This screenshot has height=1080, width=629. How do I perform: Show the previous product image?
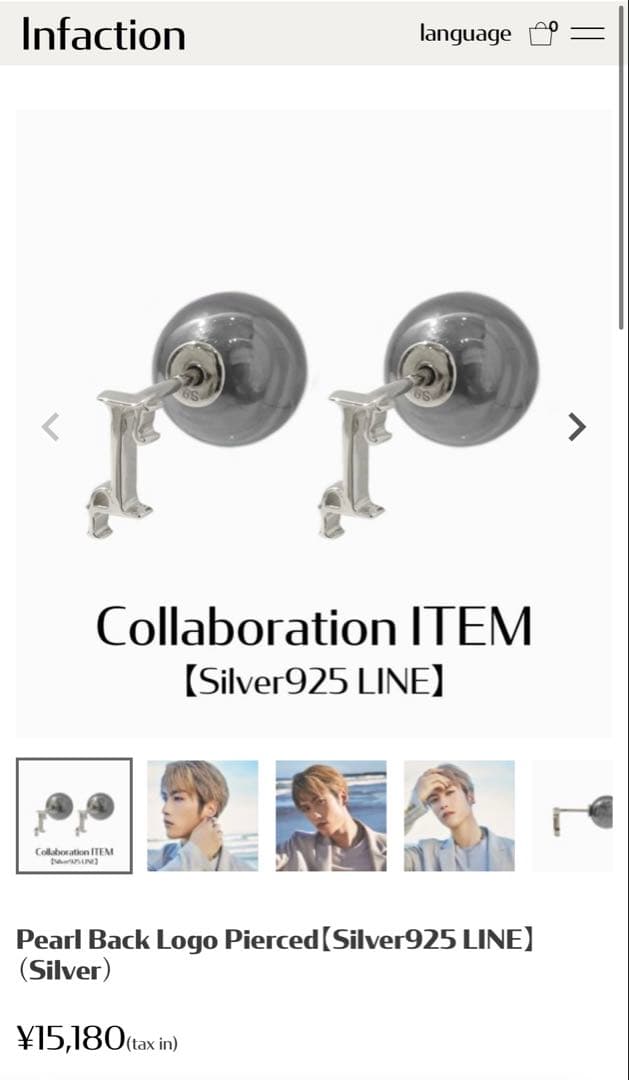pyautogui.click(x=50, y=427)
